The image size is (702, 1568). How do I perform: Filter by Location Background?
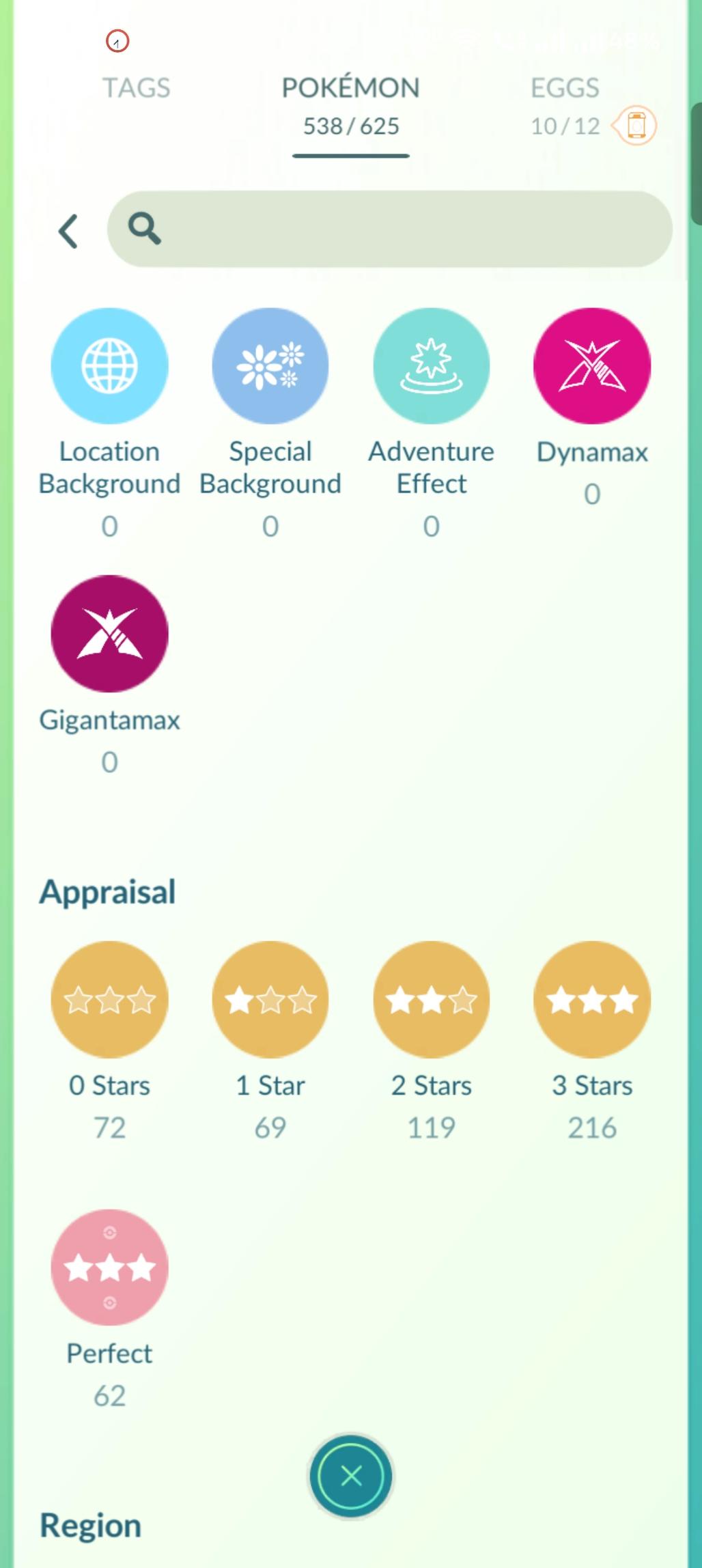[x=109, y=366]
